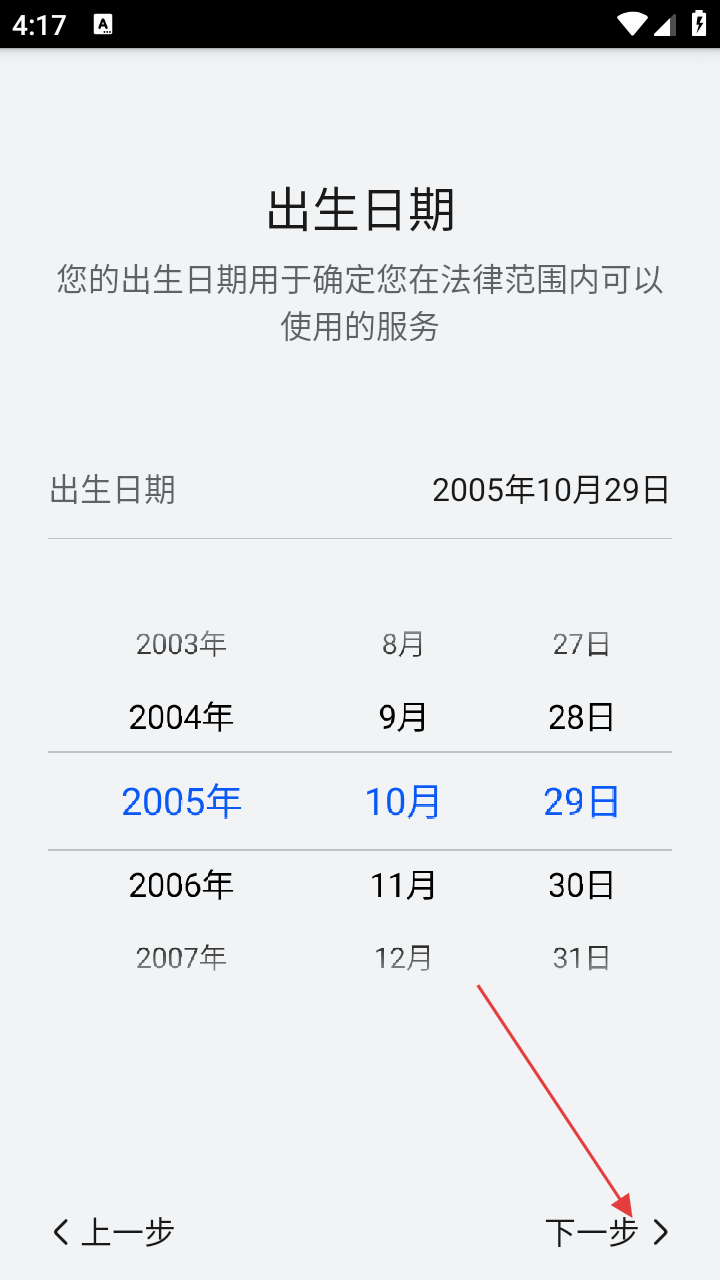The width and height of the screenshot is (720, 1280).
Task: Select 30日 in the day picker
Action: (x=581, y=885)
